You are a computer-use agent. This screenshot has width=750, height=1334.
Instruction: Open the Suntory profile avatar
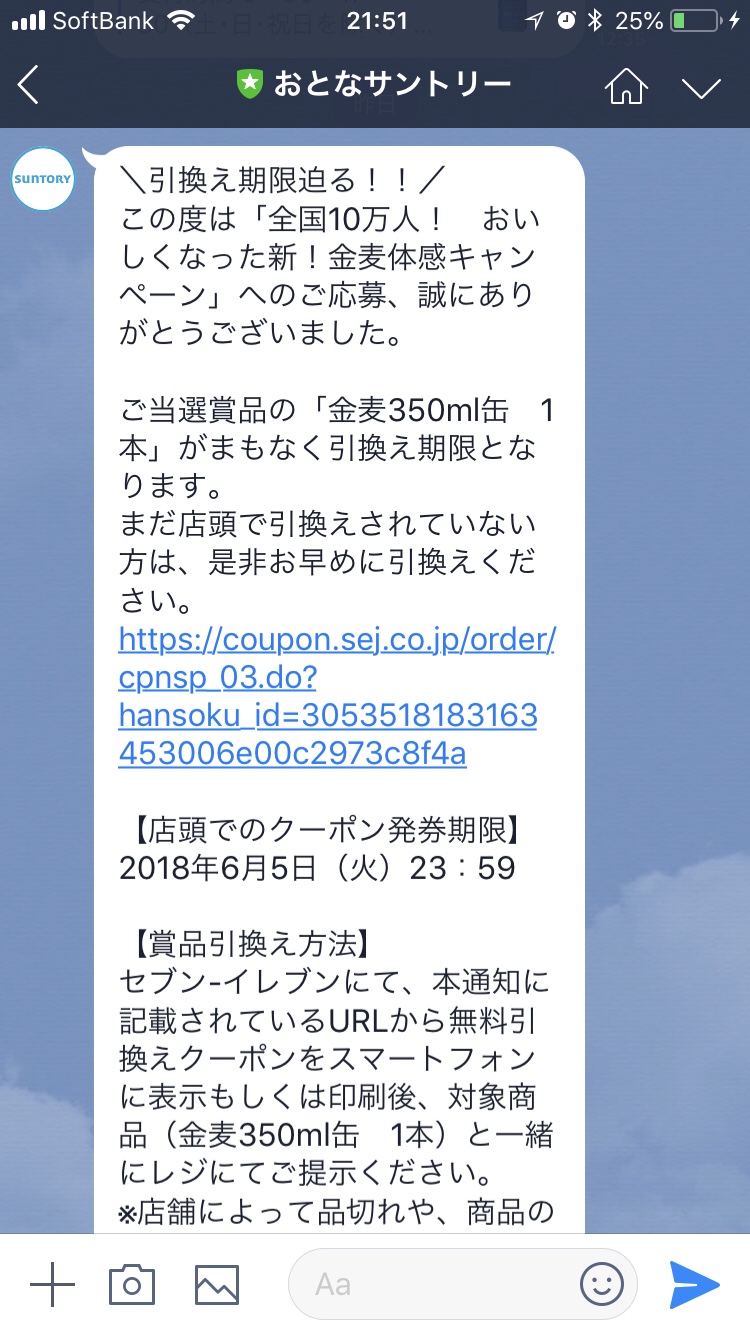(43, 179)
